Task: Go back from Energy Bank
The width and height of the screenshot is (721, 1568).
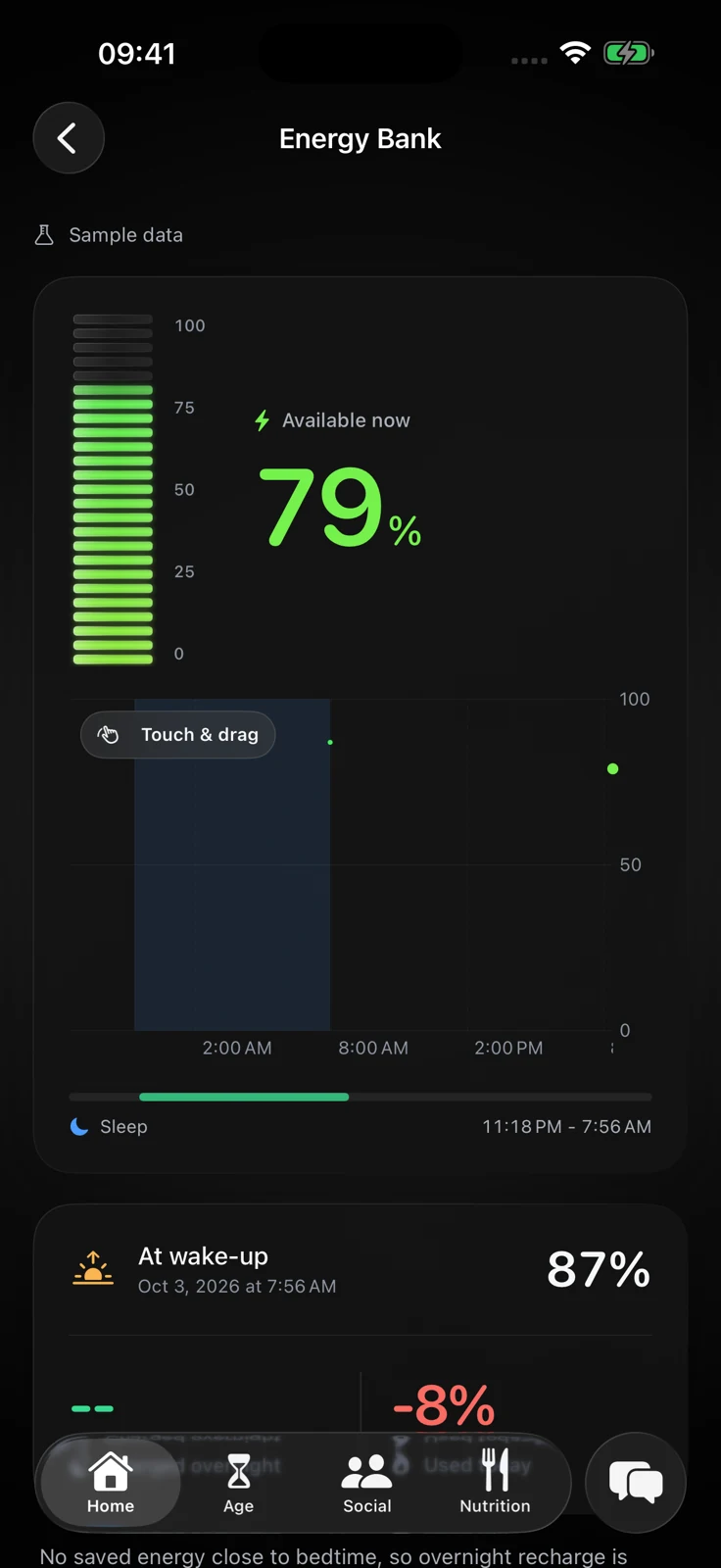Action: pyautogui.click(x=69, y=138)
